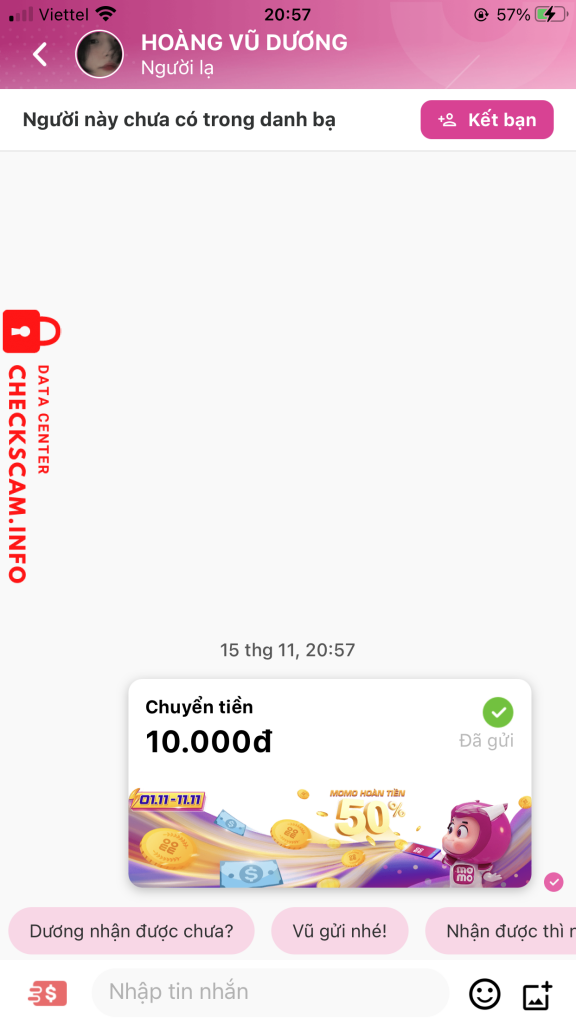The width and height of the screenshot is (576, 1024).
Task: Send quick reply "Dương nhận được chưa?"
Action: pyautogui.click(x=131, y=931)
